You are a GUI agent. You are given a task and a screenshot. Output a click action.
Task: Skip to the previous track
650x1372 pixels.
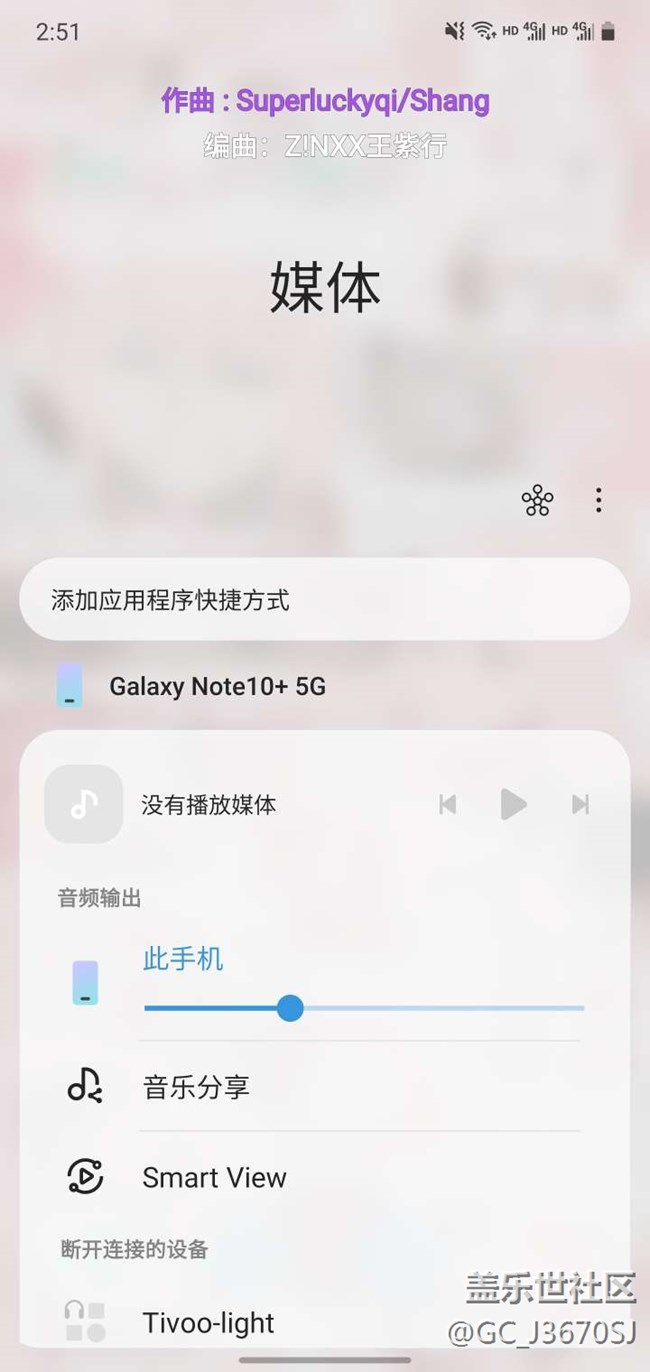448,804
